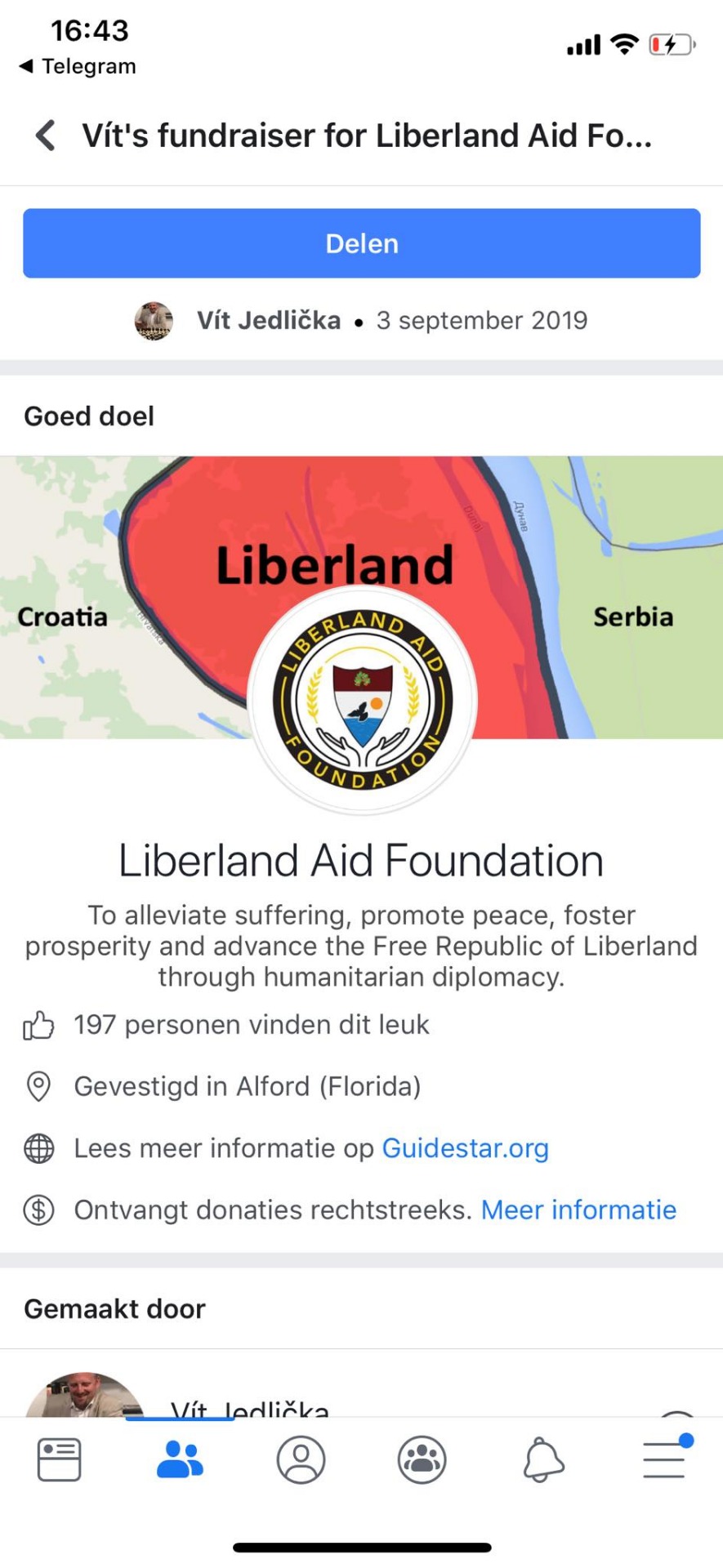
Task: Open the notifications bell
Action: [x=543, y=1460]
